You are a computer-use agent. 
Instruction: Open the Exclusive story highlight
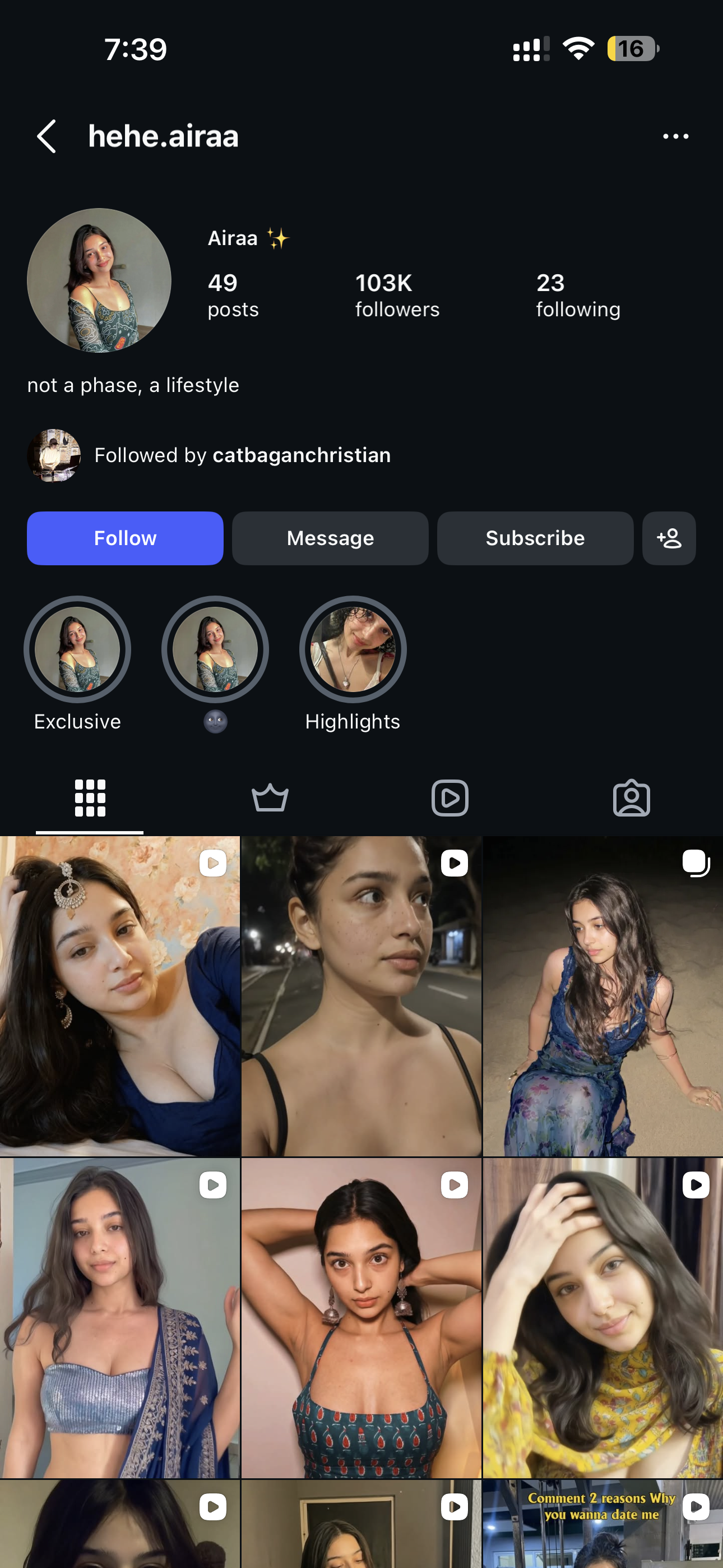click(x=77, y=649)
